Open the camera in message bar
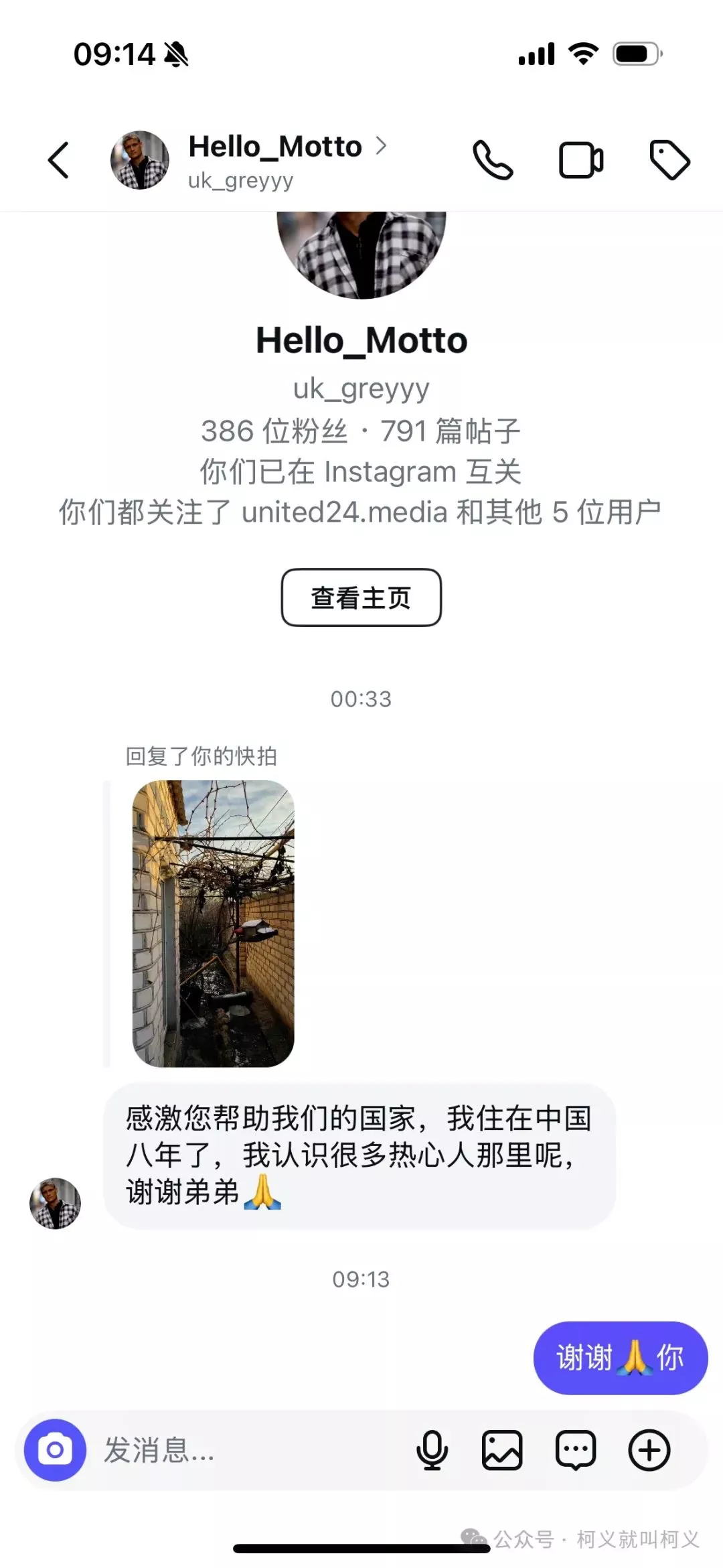 [55, 1449]
